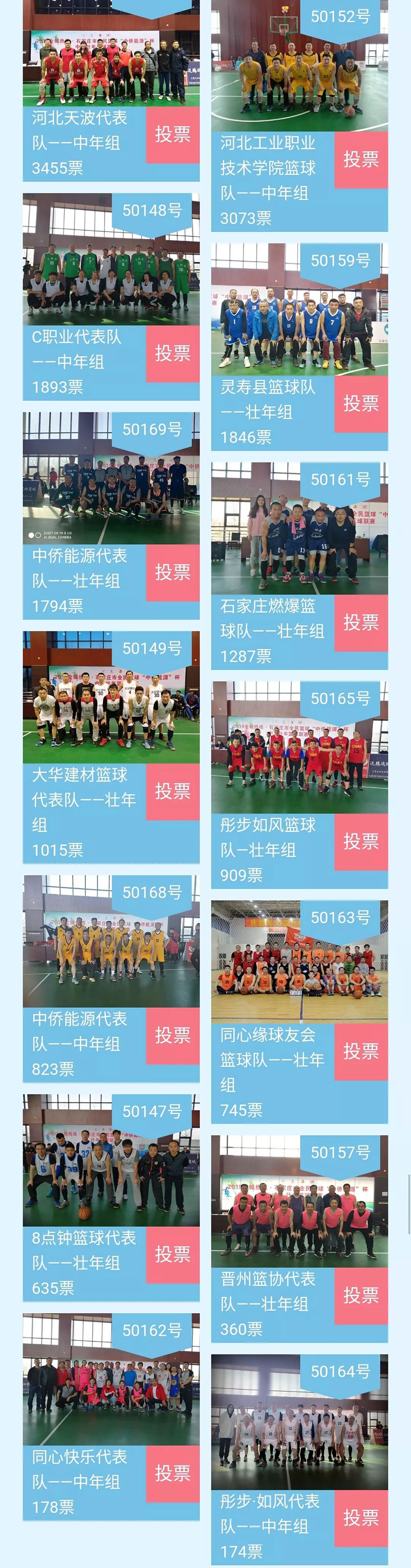
Task: Vote for C职业代表队
Action: (x=172, y=354)
